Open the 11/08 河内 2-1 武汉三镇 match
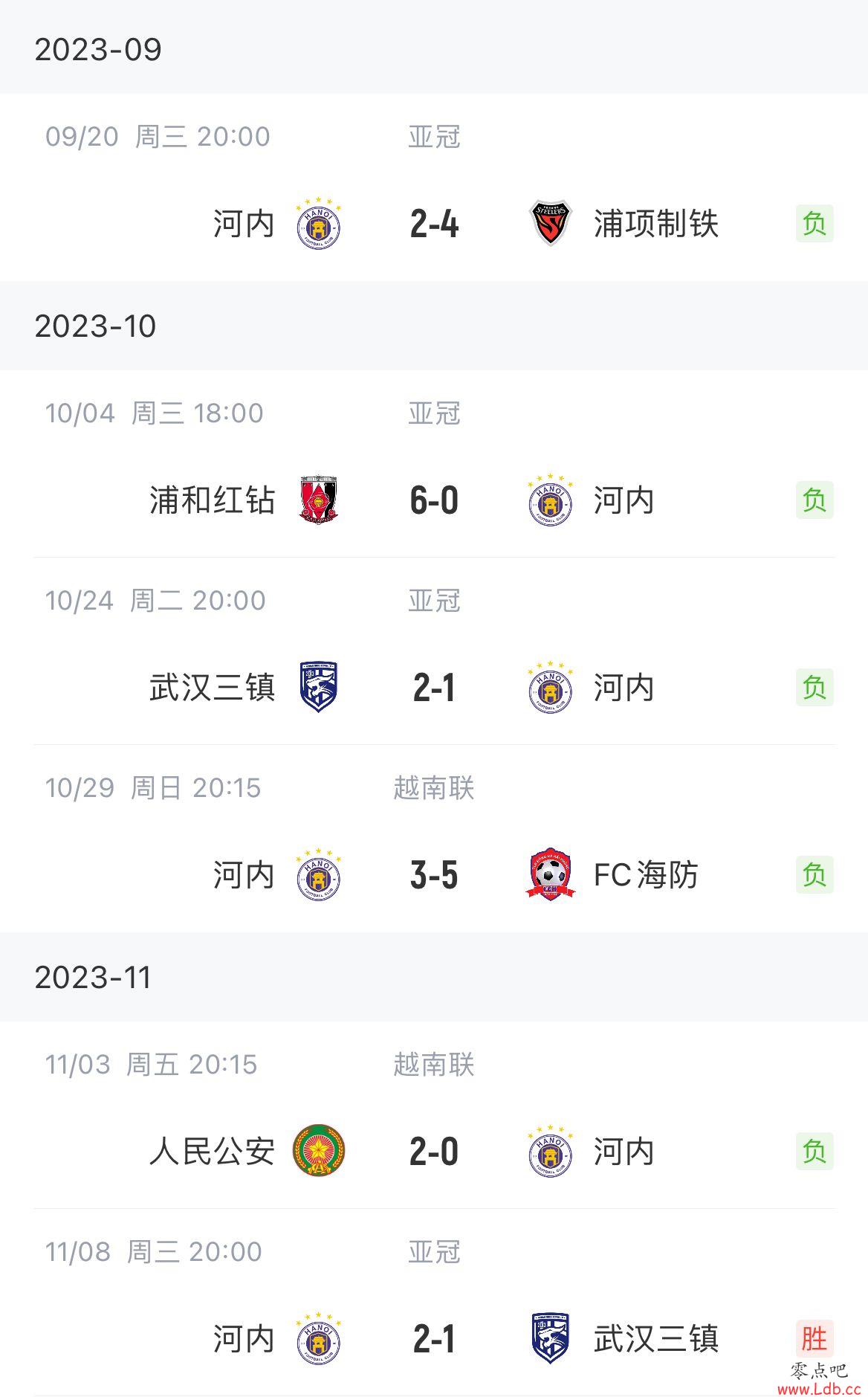Screen dimensions: 868x1397 pyautogui.click(x=434, y=1303)
